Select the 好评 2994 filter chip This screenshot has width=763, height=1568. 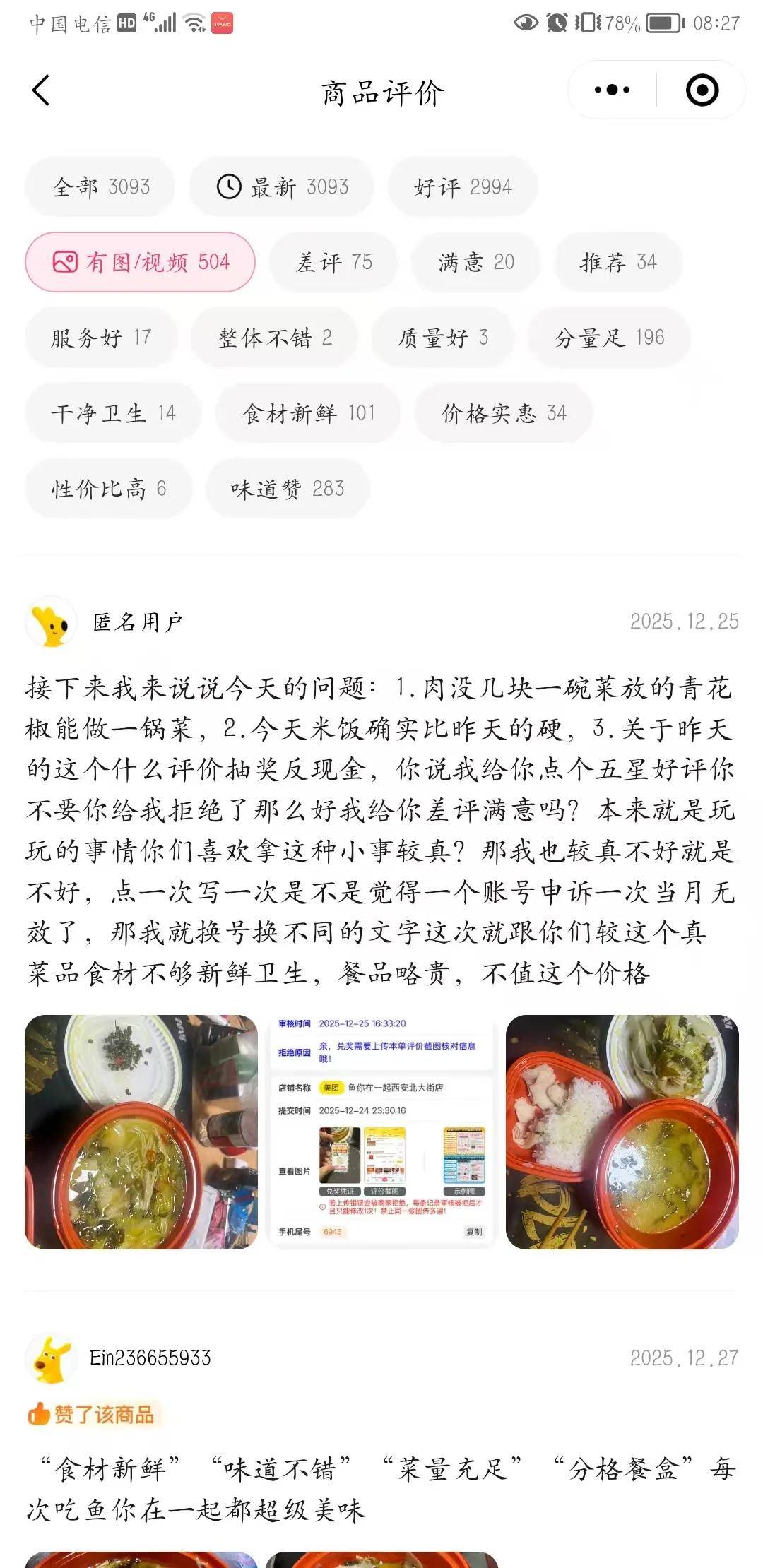click(x=463, y=187)
